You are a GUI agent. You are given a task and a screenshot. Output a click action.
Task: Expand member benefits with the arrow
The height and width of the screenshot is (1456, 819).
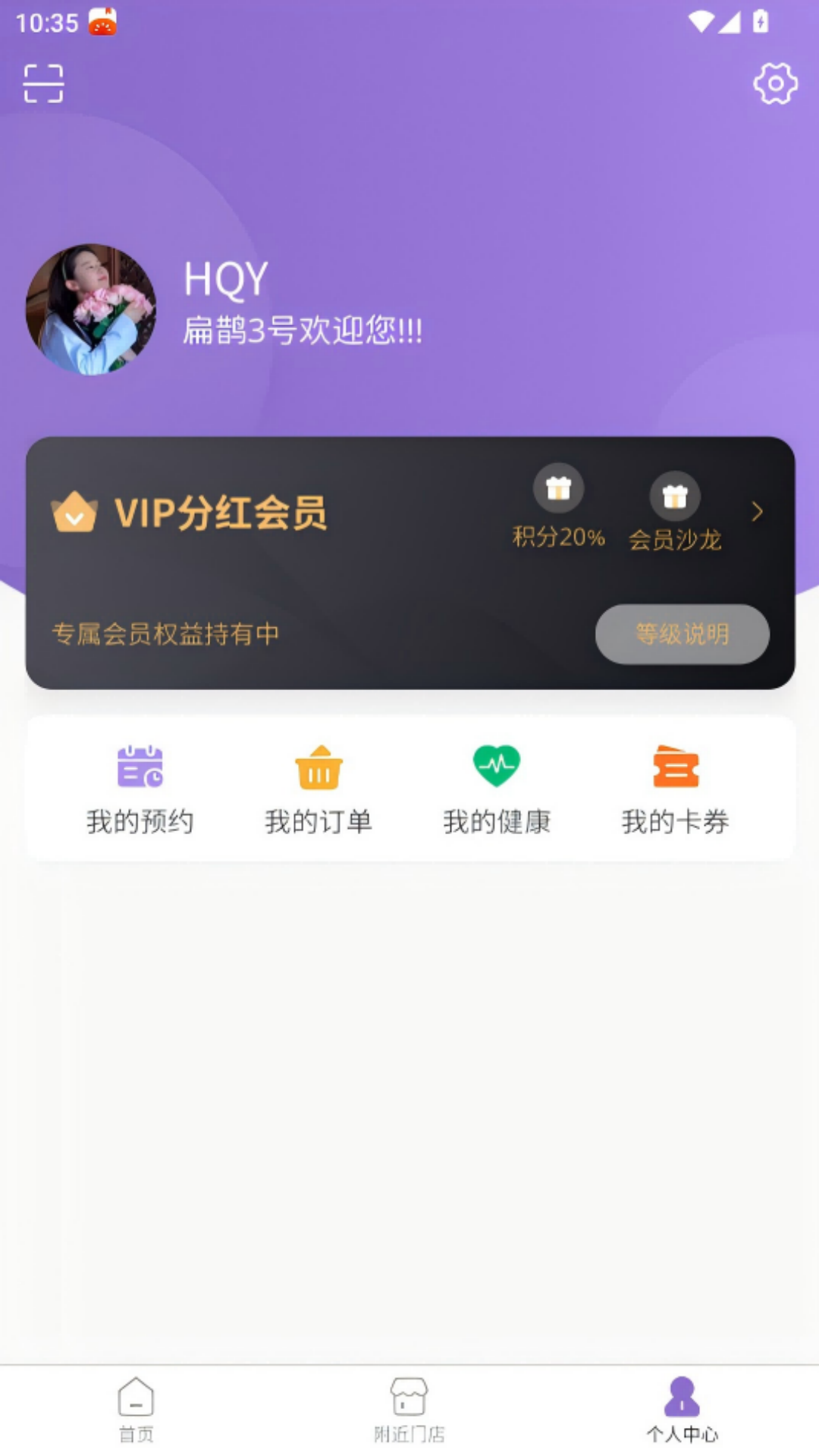[x=757, y=512]
